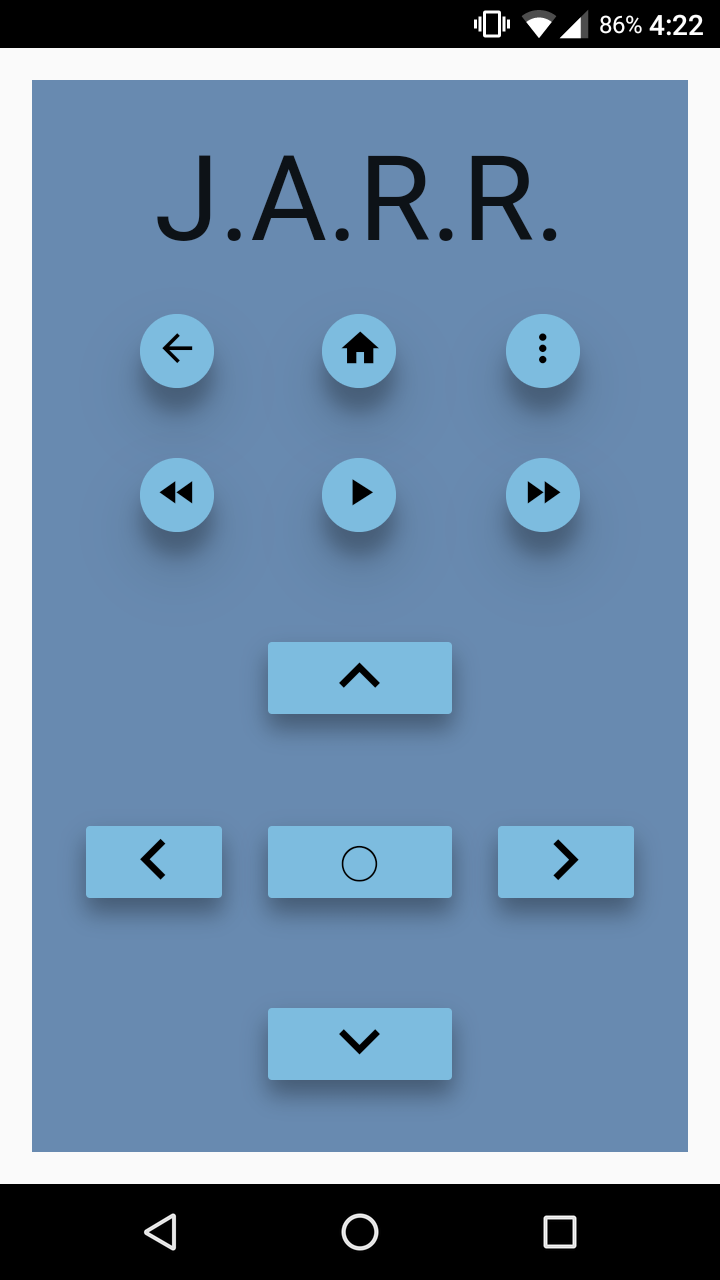
Task: Tap the Android home circle button
Action: (x=360, y=1232)
